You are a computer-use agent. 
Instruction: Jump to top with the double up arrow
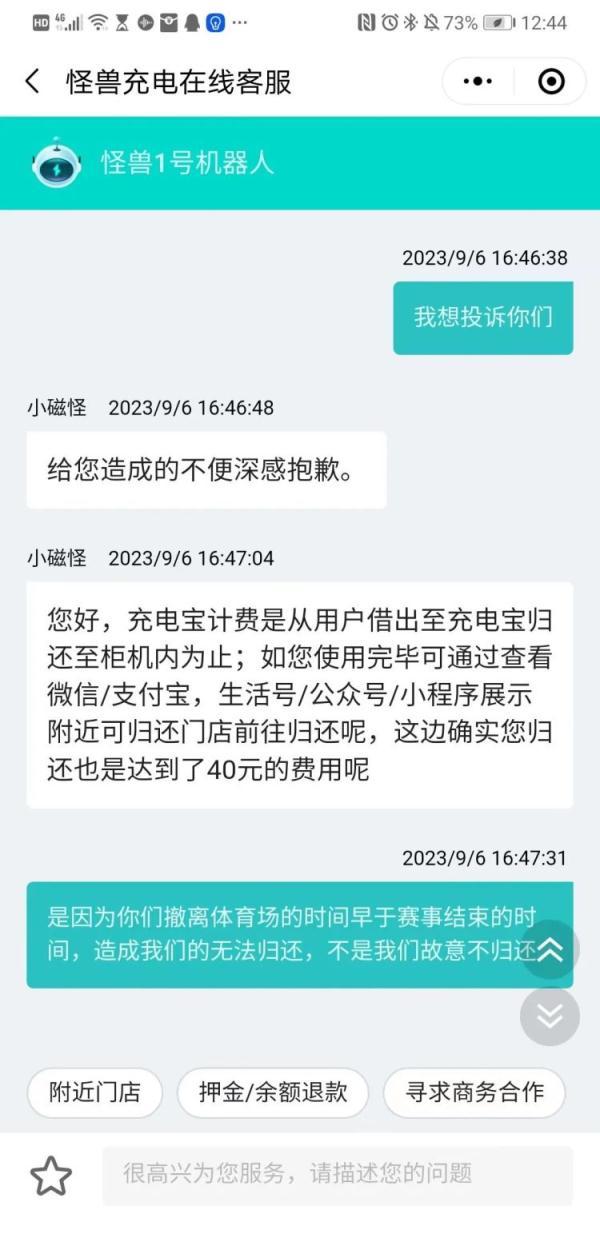549,950
